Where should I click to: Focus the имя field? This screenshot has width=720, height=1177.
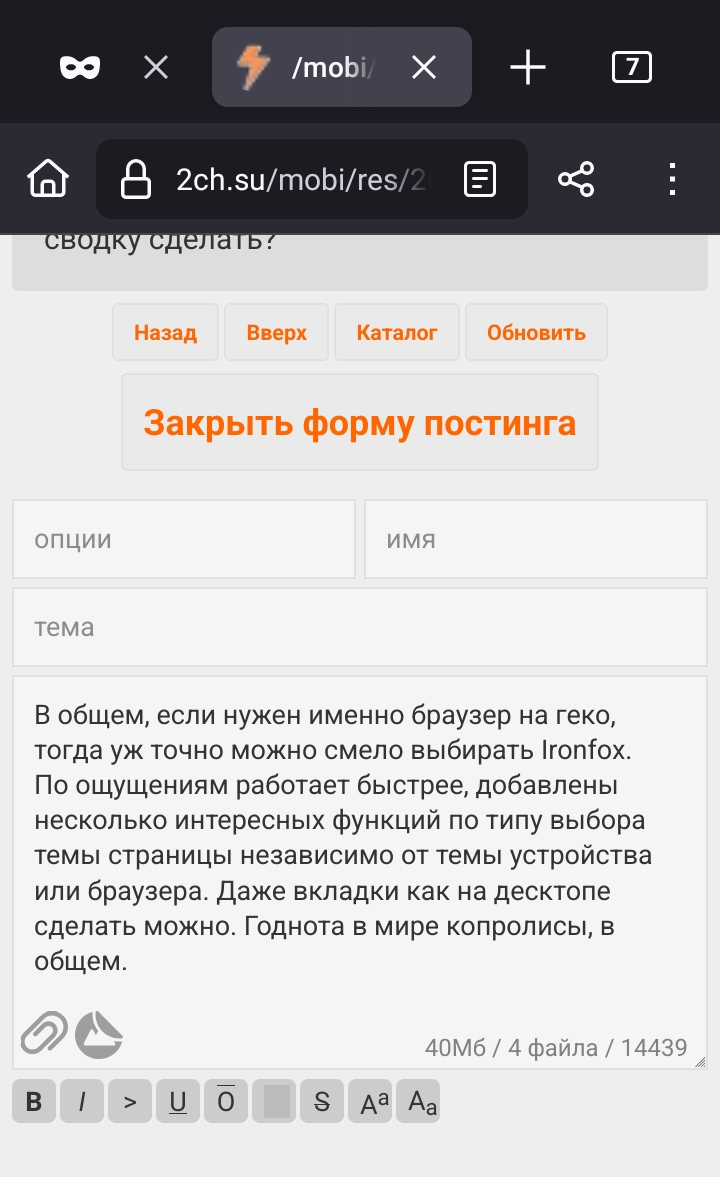pos(536,539)
